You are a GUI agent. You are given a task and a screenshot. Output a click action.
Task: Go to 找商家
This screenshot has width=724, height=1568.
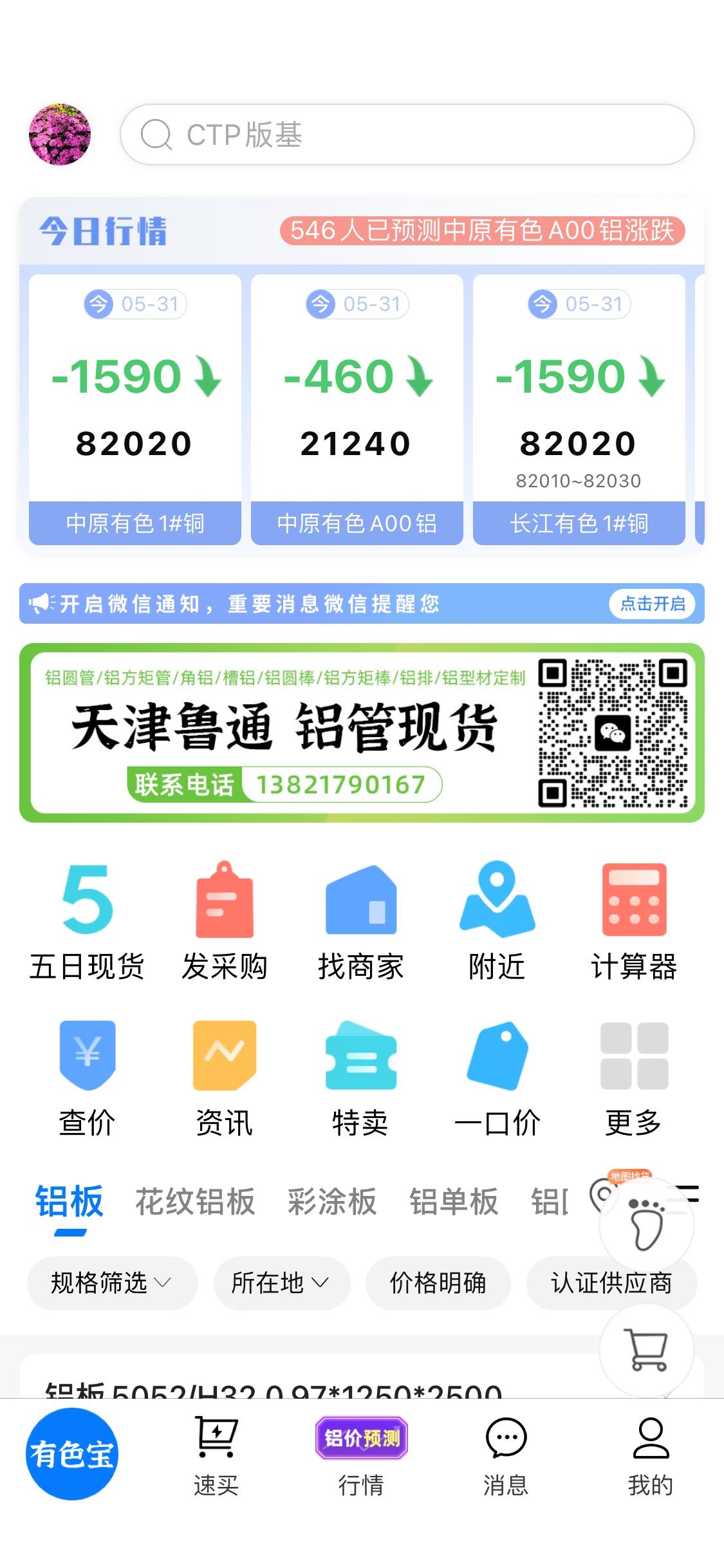coord(360,920)
